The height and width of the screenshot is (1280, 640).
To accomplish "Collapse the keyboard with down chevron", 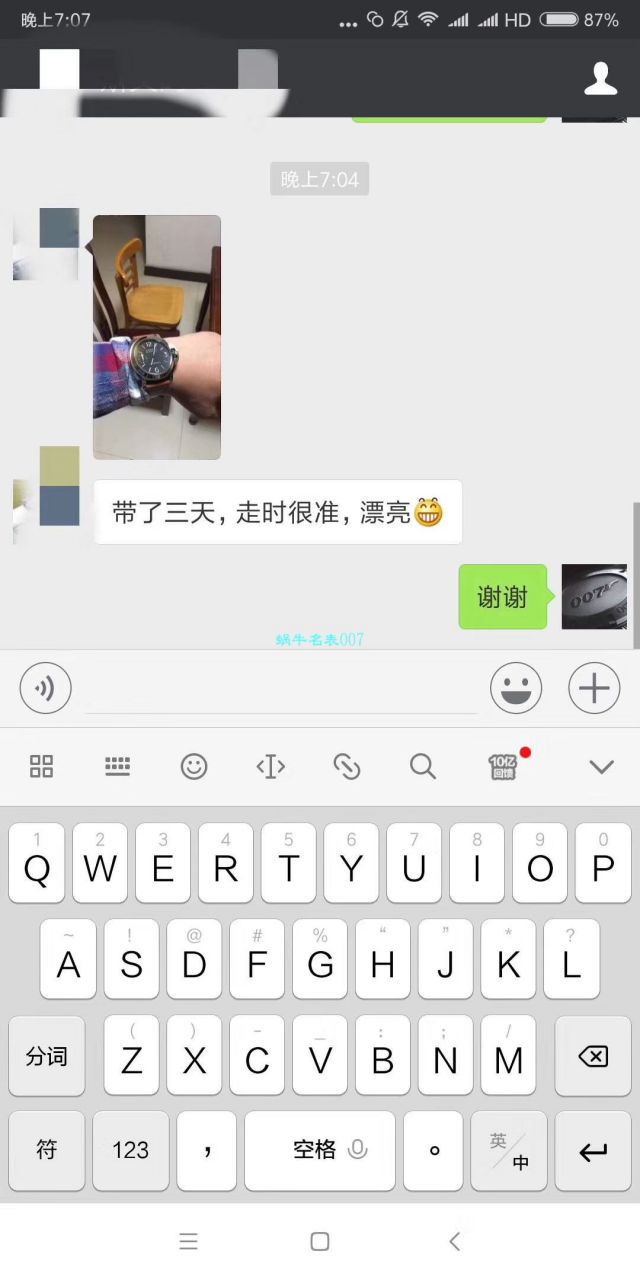I will 601,767.
